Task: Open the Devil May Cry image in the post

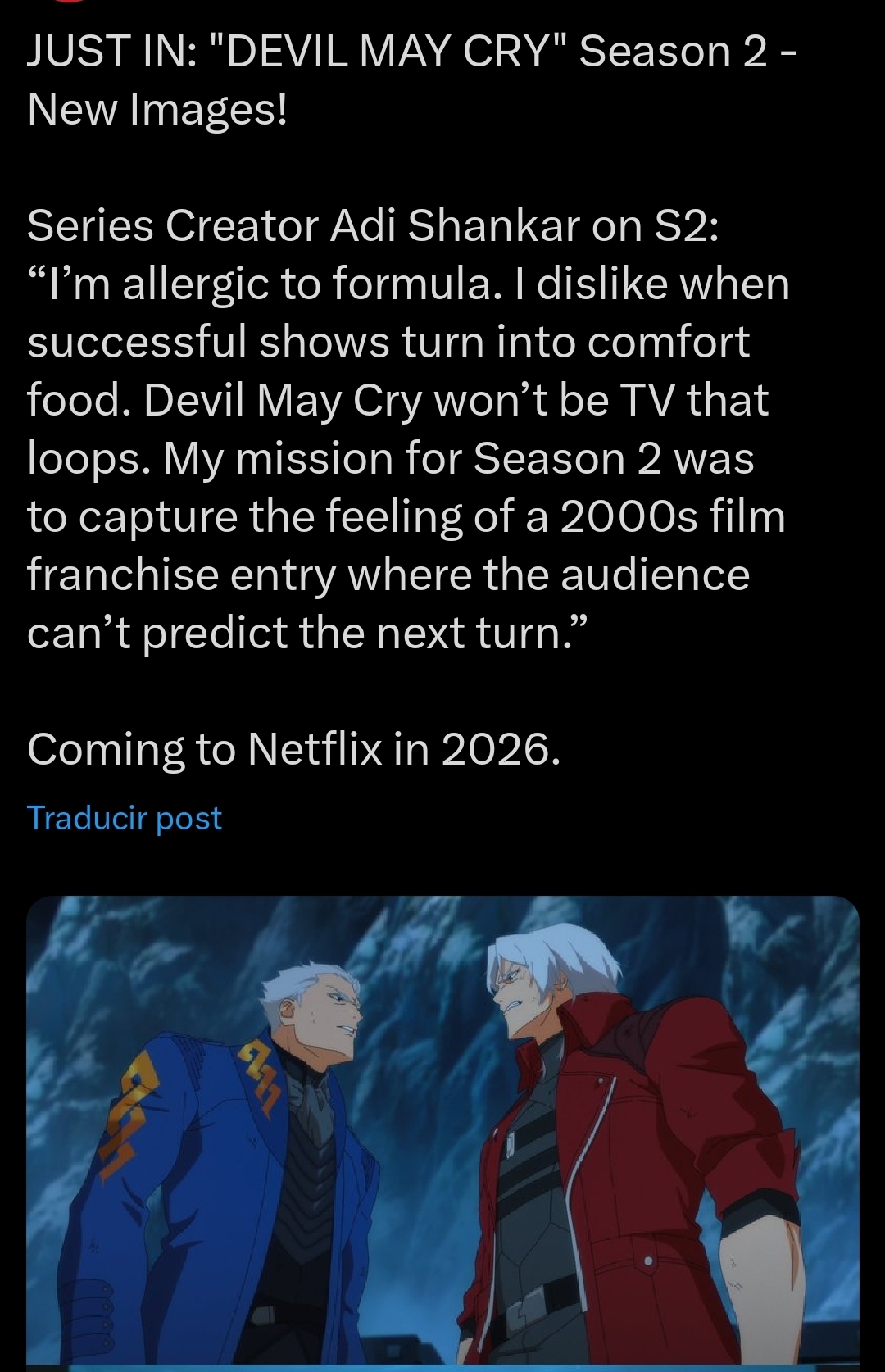Action: (x=442, y=1131)
